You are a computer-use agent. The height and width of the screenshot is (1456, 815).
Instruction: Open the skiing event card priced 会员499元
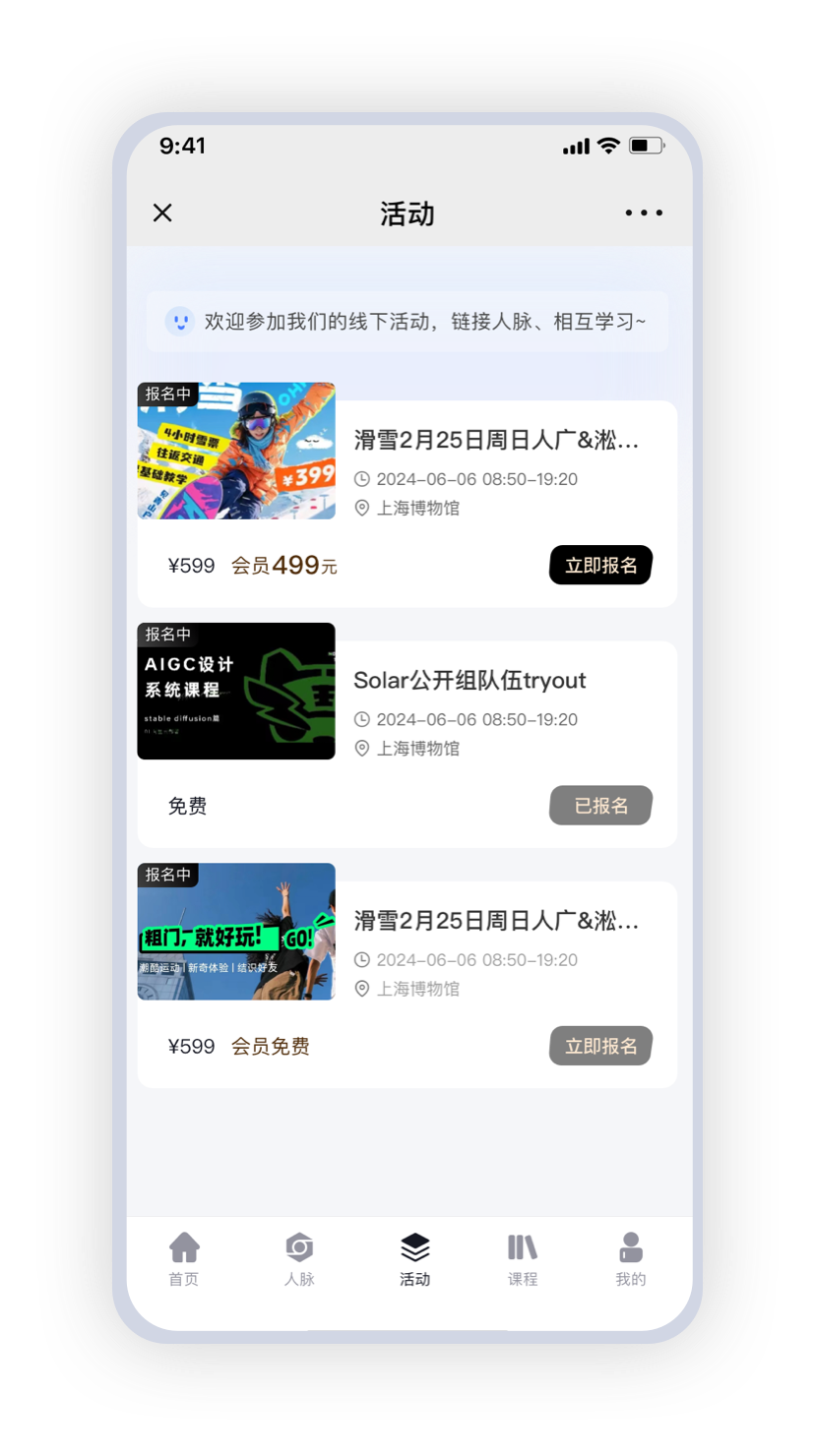(495, 441)
